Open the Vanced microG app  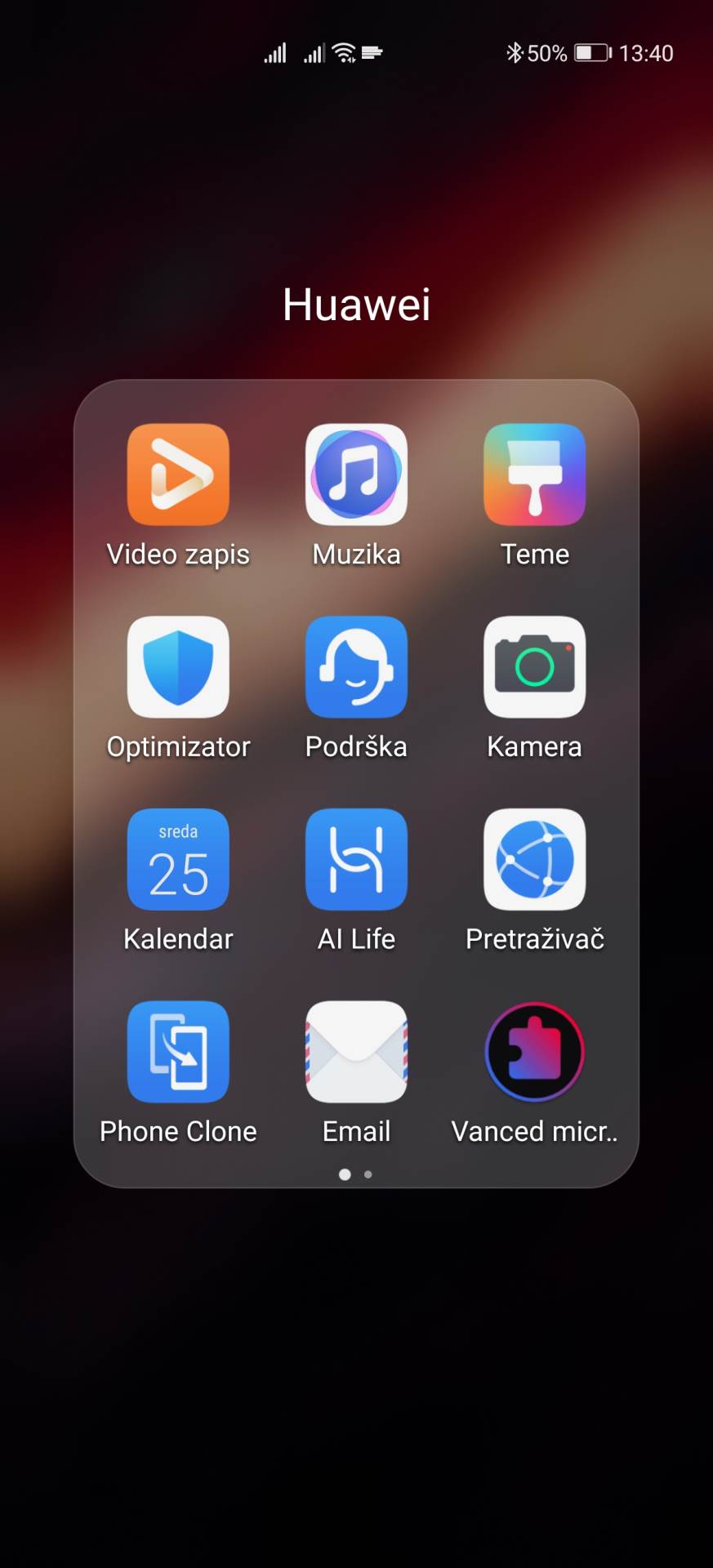point(534,1052)
